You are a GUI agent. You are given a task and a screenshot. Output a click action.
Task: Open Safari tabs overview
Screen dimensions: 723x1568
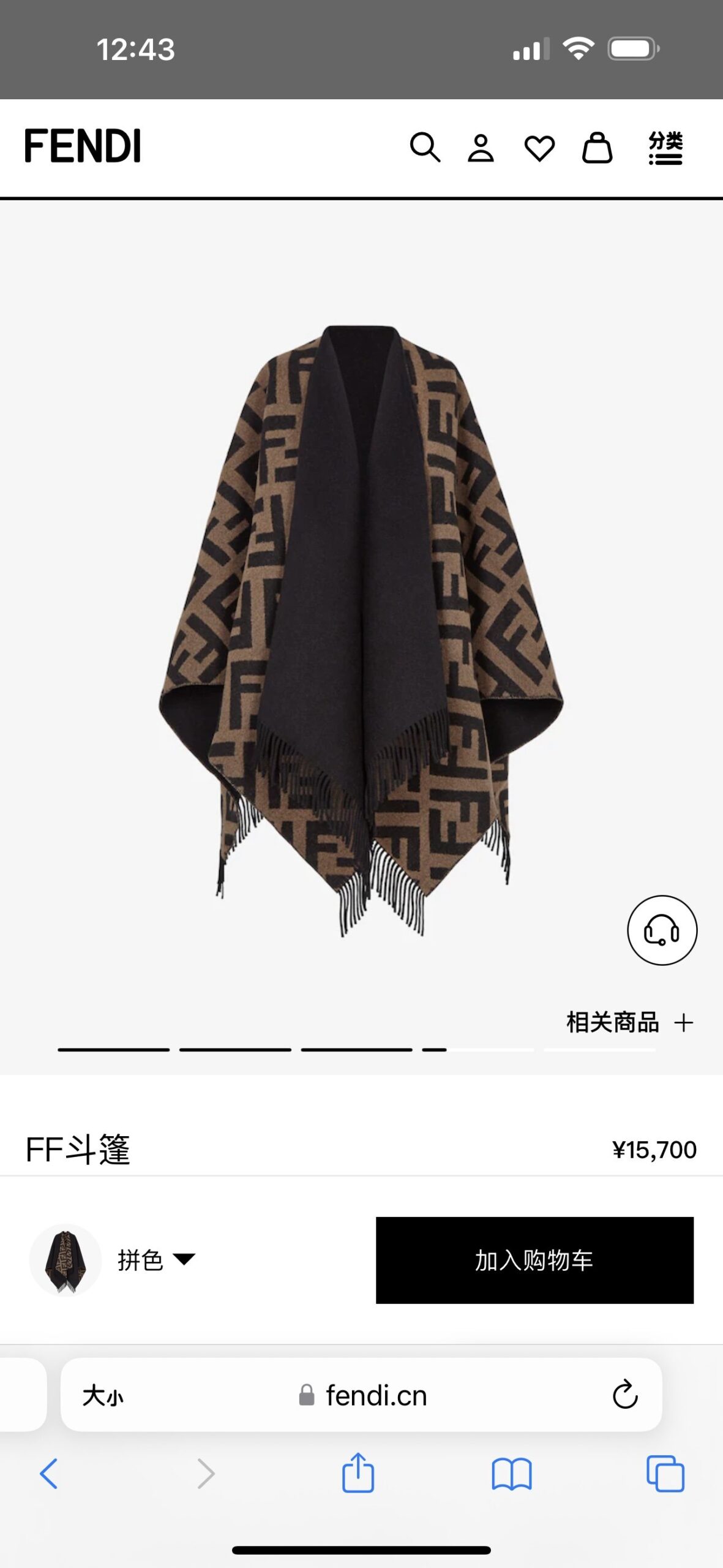coord(665,1473)
